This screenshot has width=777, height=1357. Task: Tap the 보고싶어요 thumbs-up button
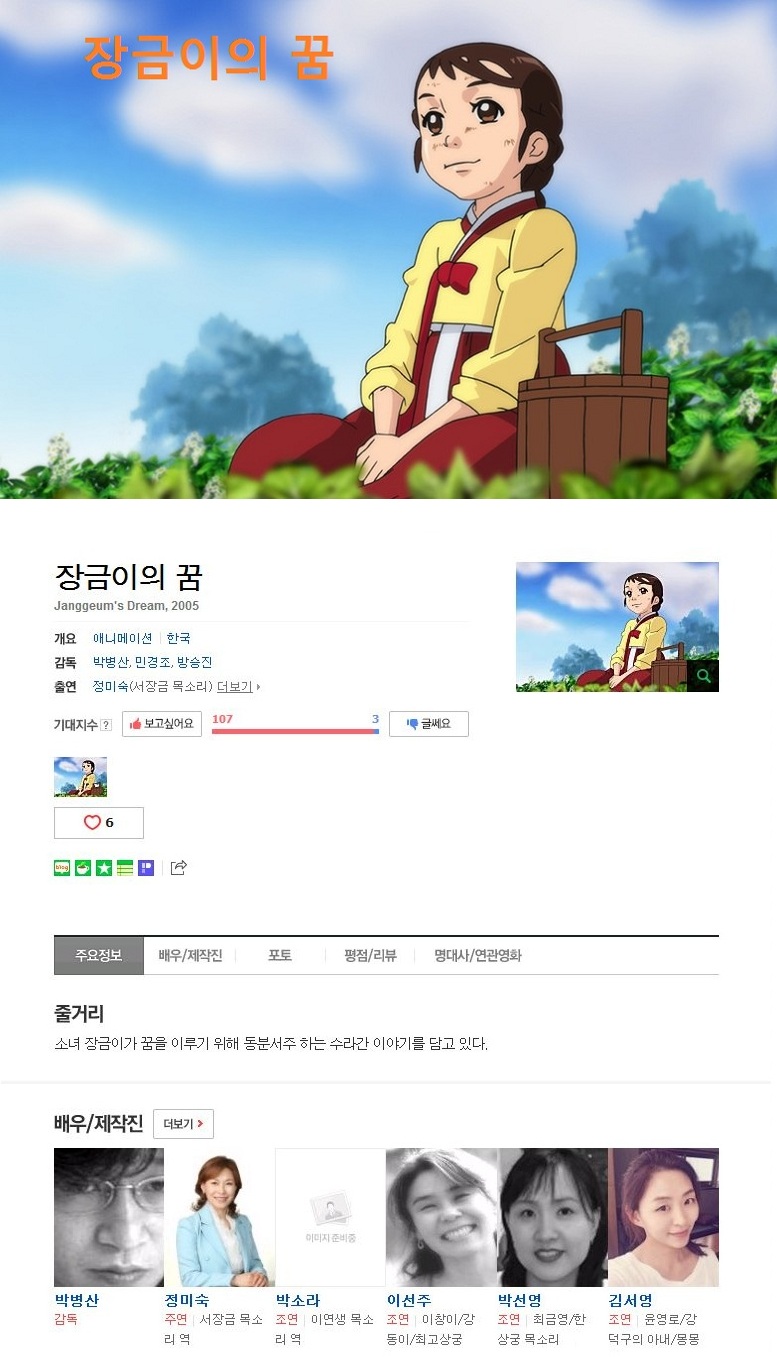coord(162,724)
